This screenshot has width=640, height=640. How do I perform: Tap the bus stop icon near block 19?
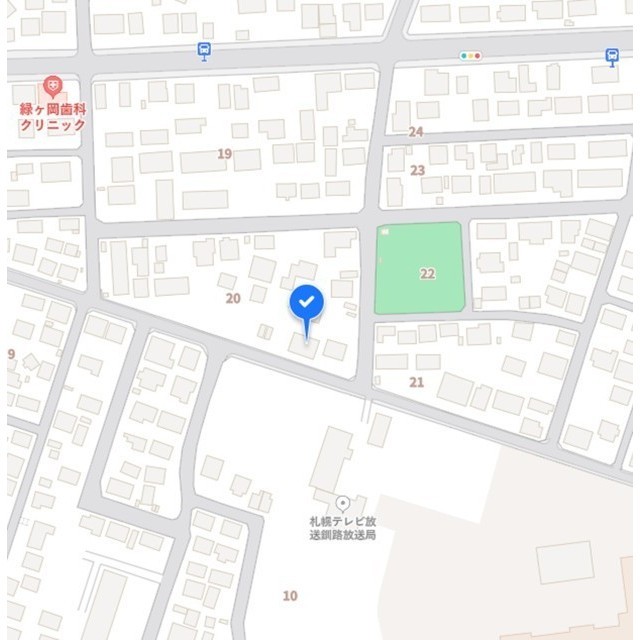[x=204, y=51]
